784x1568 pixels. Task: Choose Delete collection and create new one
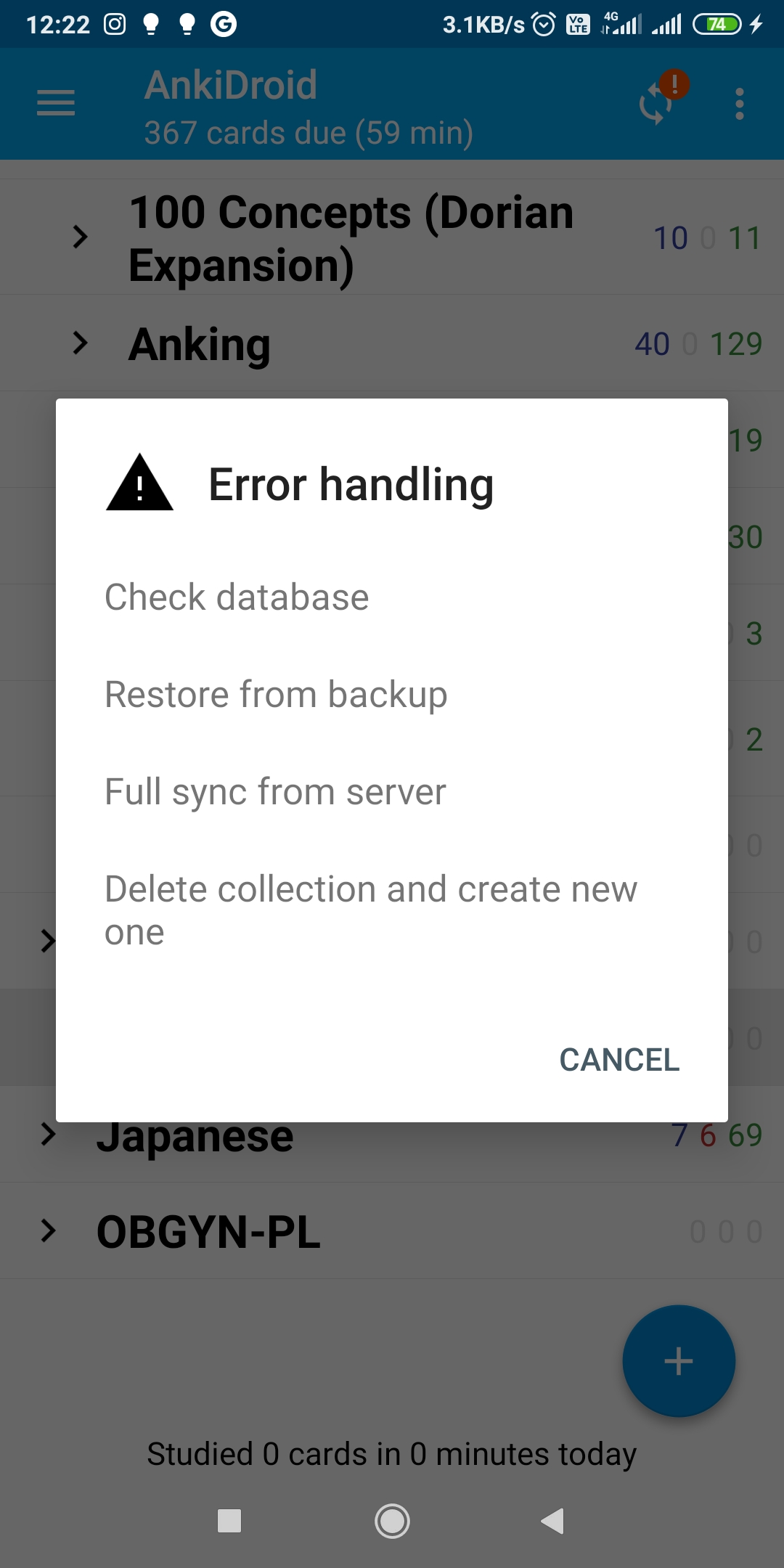[370, 909]
